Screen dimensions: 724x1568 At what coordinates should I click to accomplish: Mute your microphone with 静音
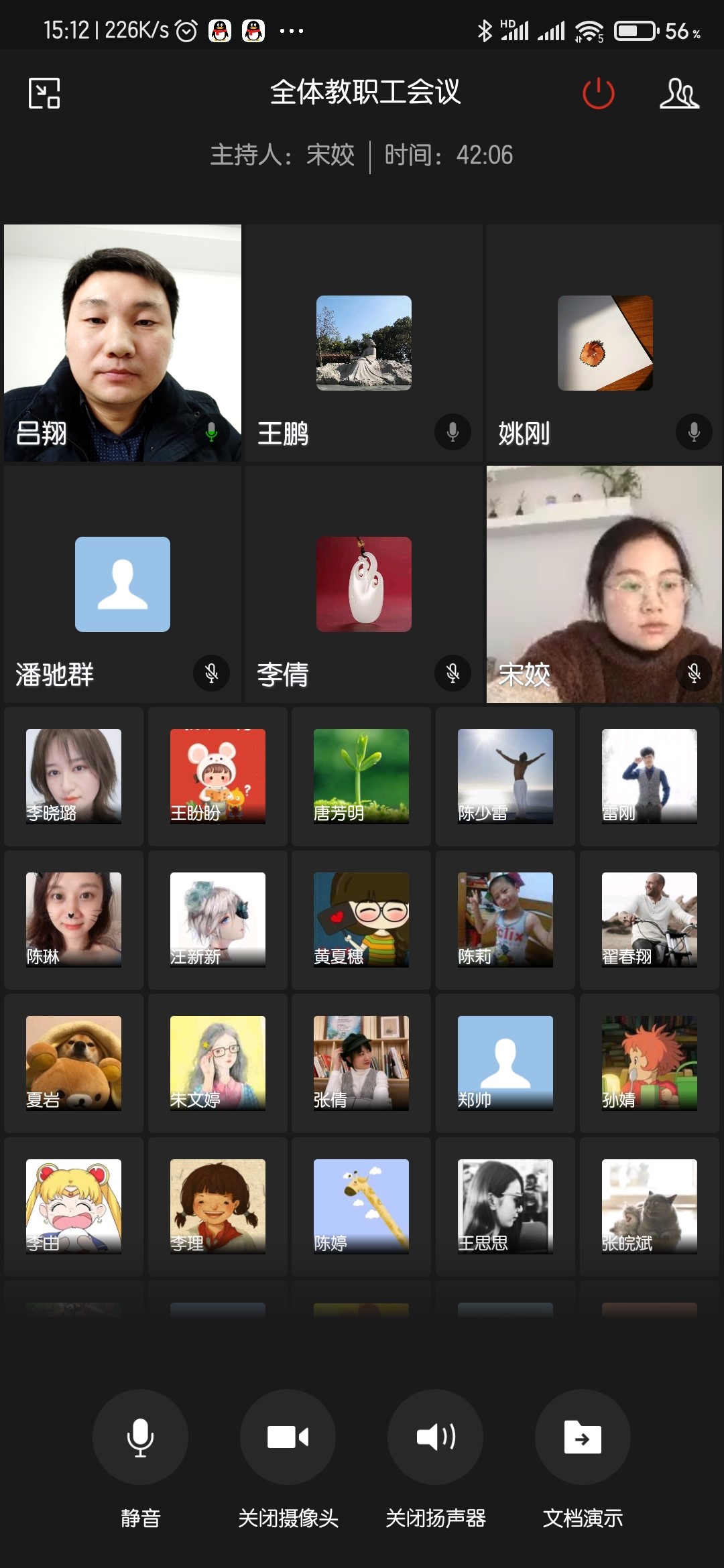click(140, 1437)
